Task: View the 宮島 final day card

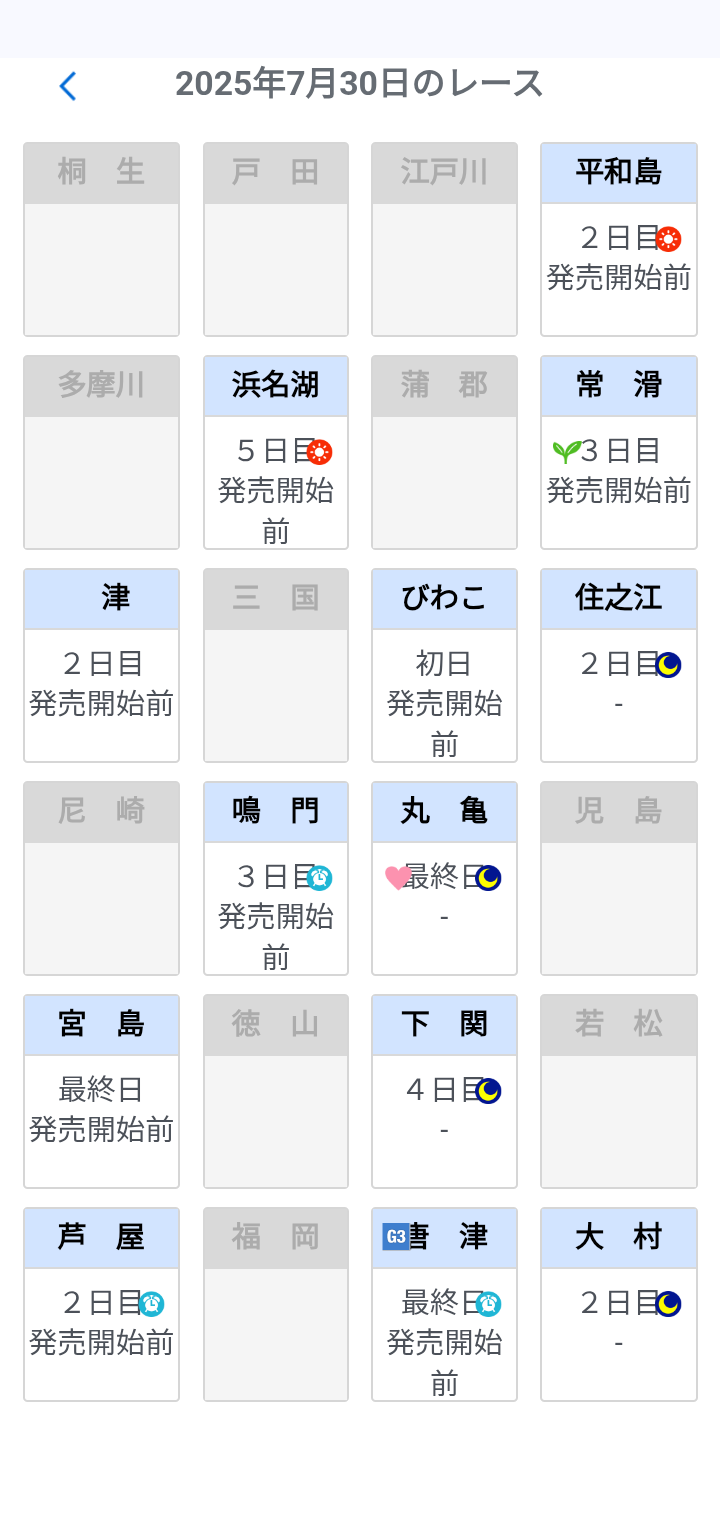Action: tap(101, 1092)
